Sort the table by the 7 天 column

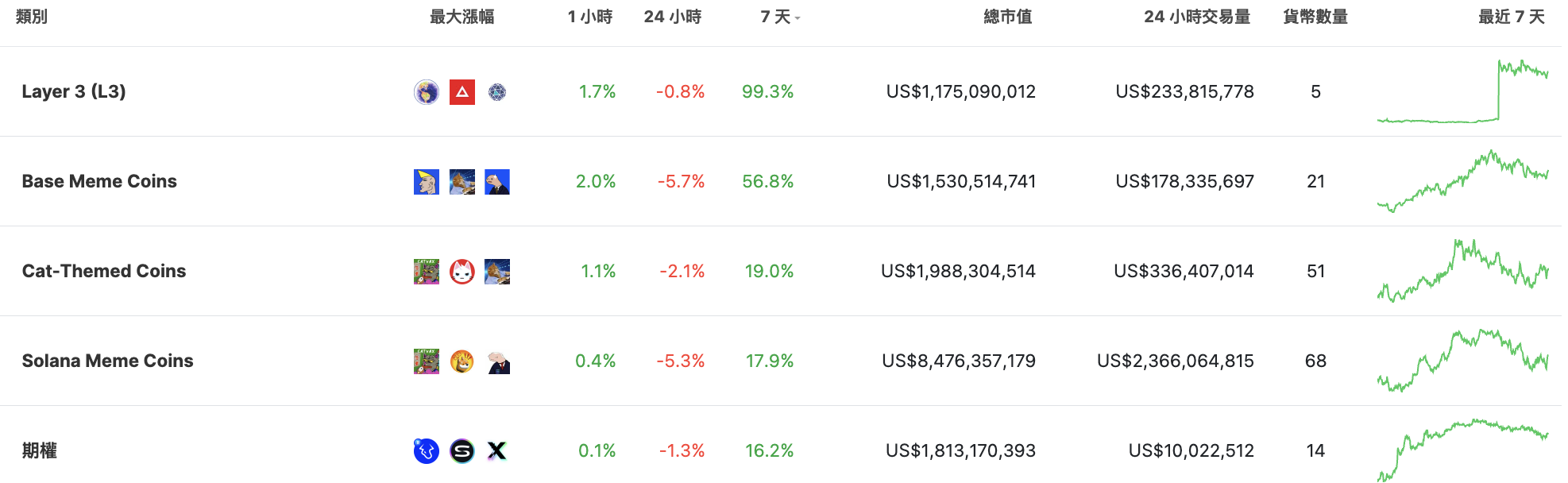(776, 17)
